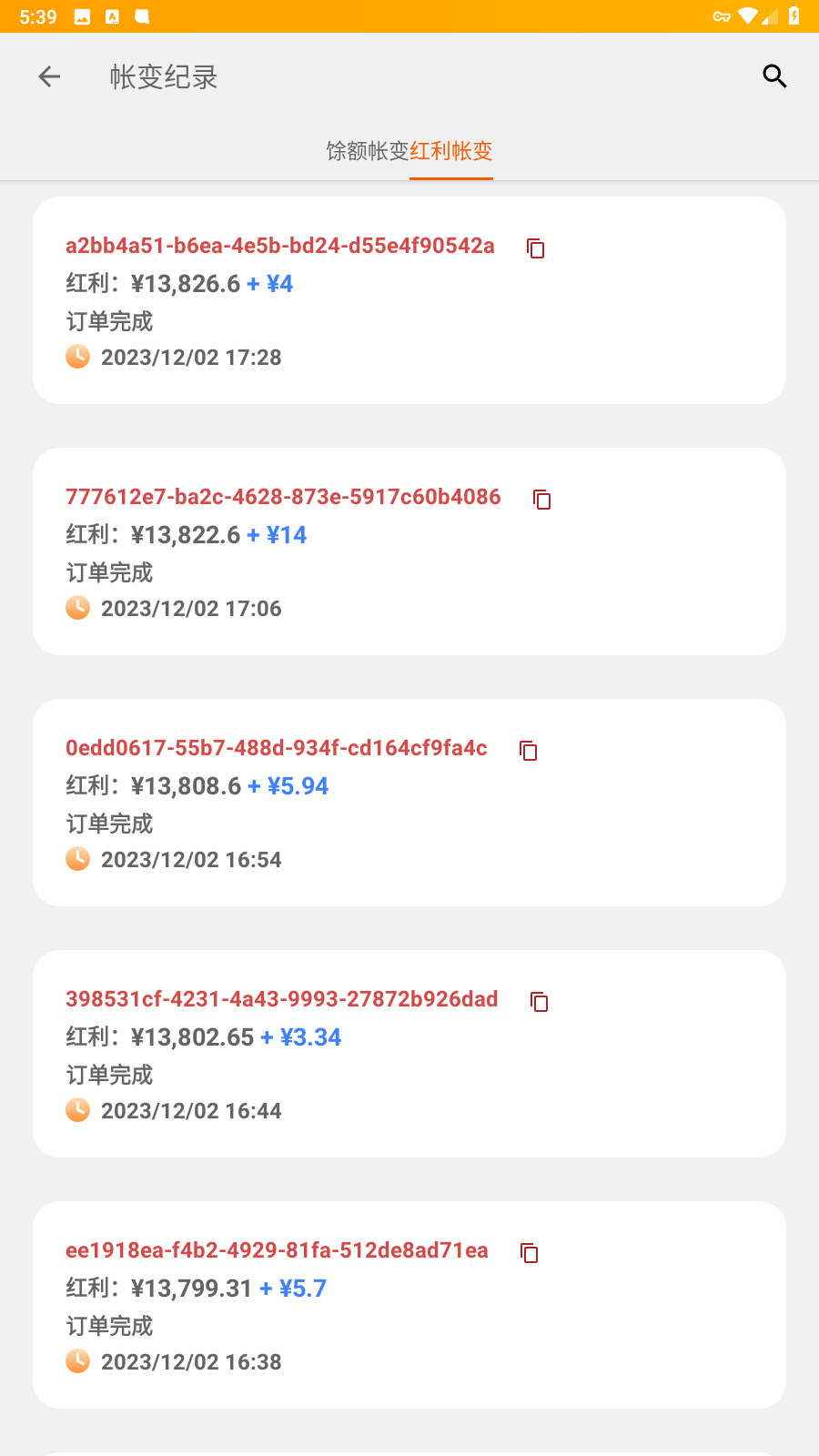Copy the order ID 398531cf-4231-4a43-9993-27872b926dad
Screen dimensions: 819x1456
540,1002
